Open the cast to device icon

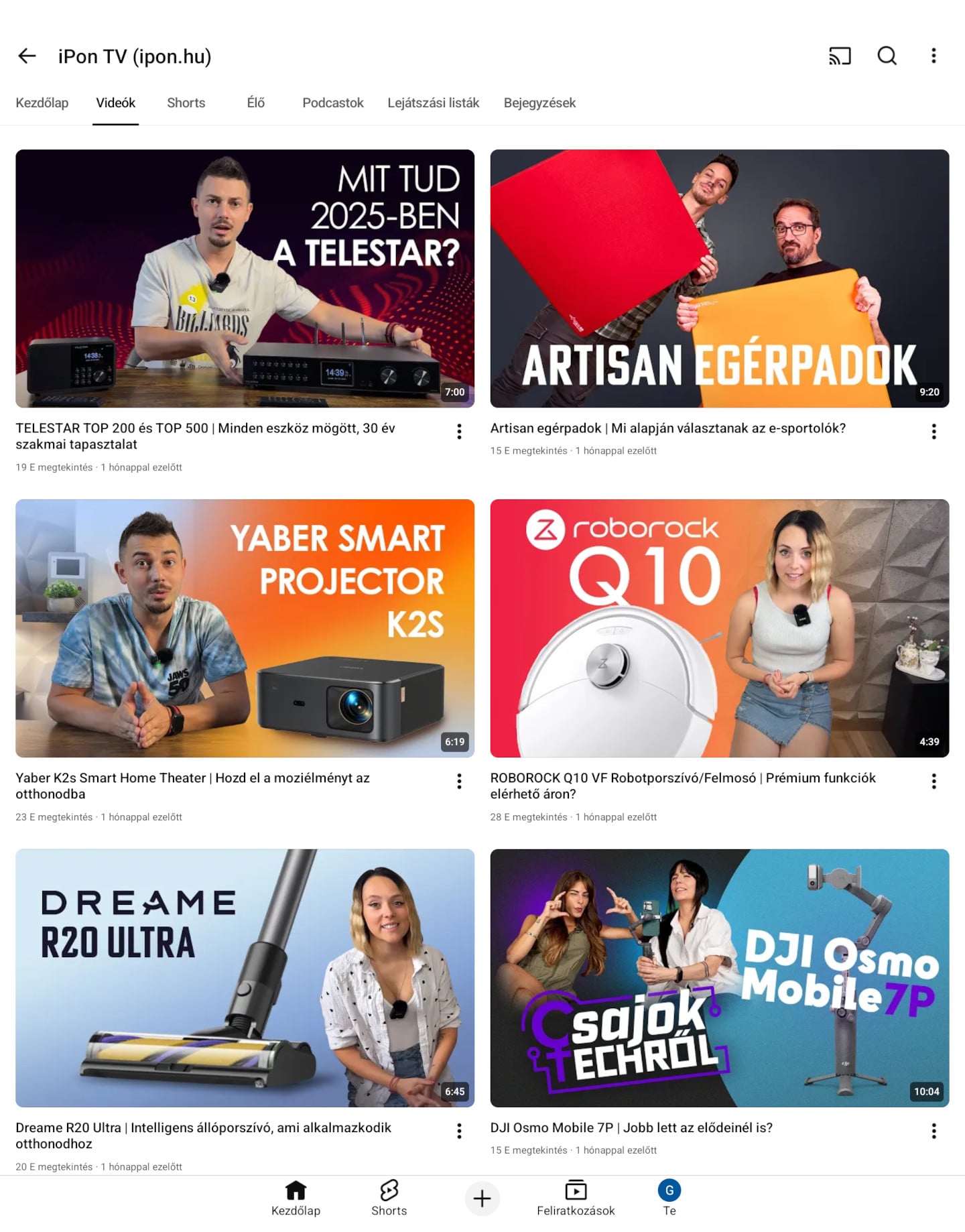pyautogui.click(x=840, y=56)
